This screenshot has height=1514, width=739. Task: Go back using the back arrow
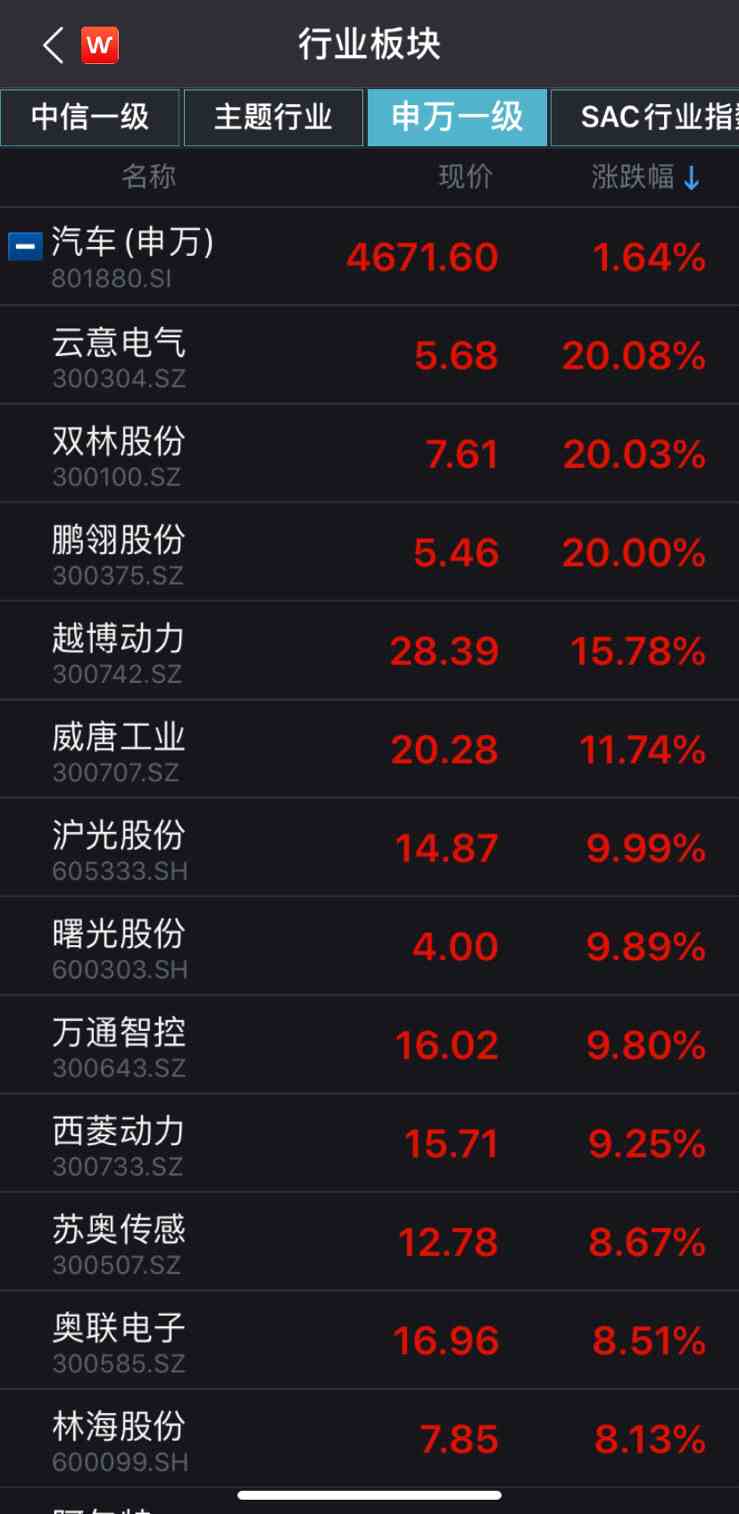coord(54,45)
